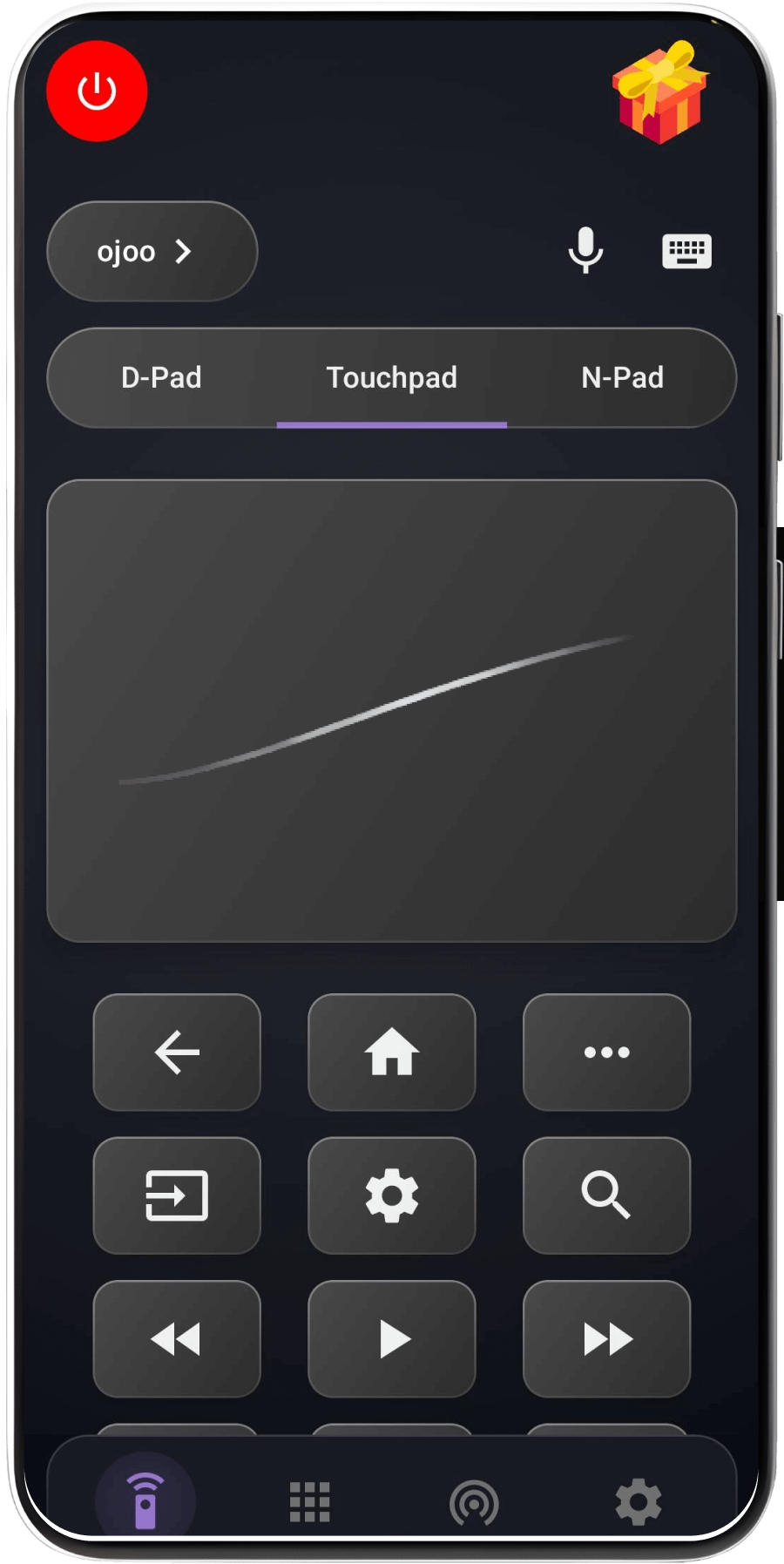Screen dimensions: 784x1564
Task: Tap the fast forward control
Action: point(606,1339)
